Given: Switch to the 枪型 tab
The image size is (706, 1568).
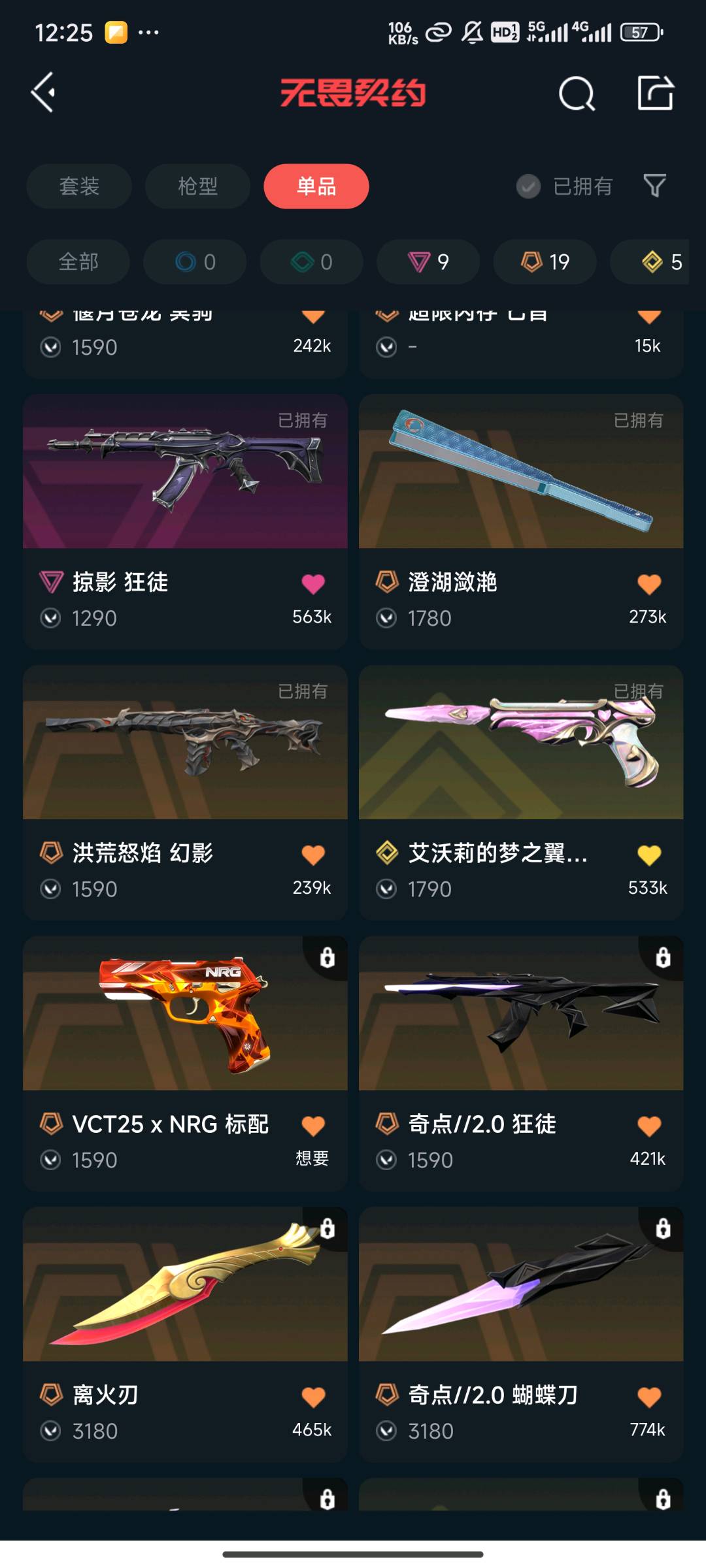Looking at the screenshot, I should (197, 186).
